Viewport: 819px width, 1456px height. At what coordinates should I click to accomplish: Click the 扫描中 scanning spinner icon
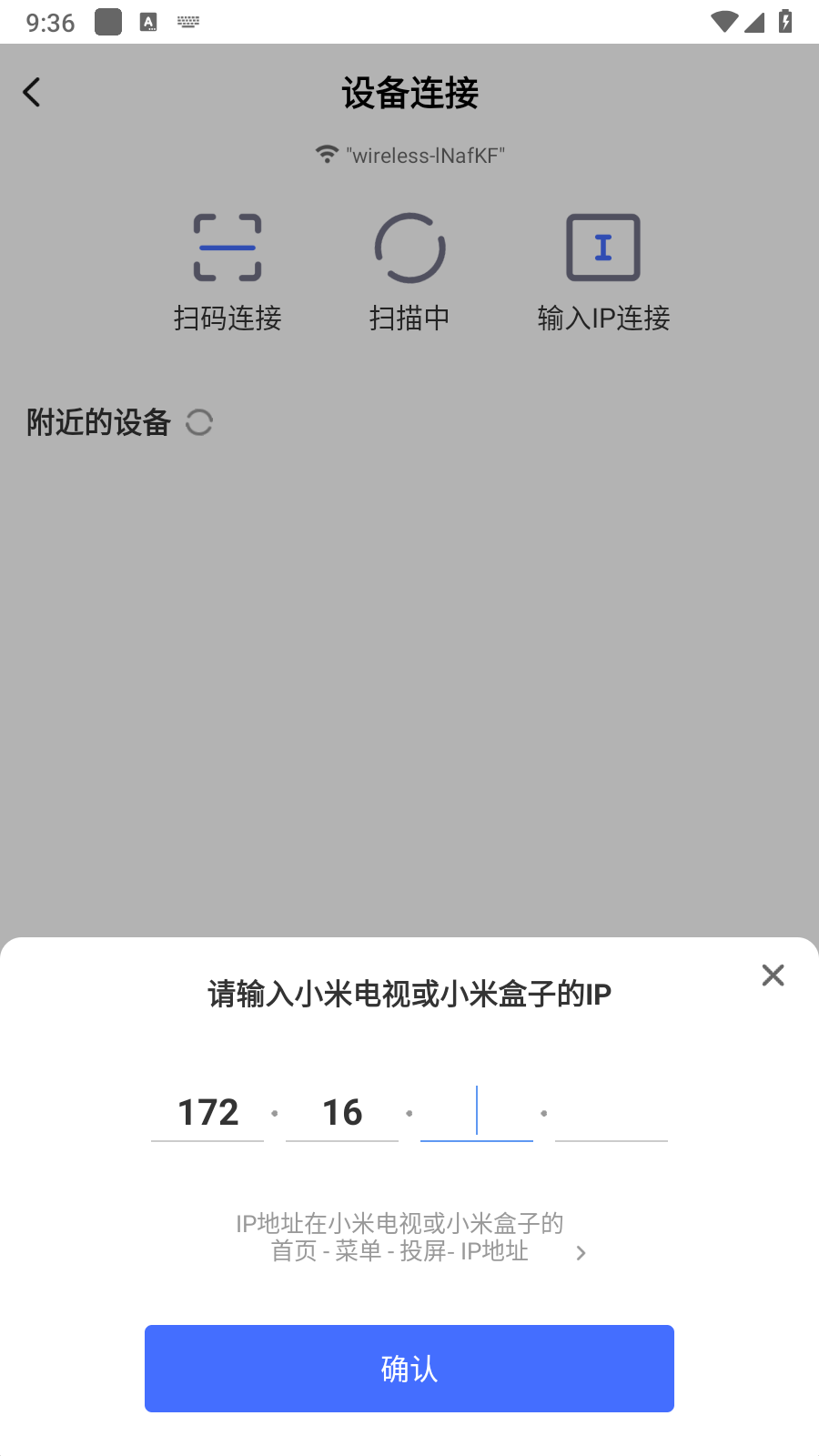pos(409,247)
